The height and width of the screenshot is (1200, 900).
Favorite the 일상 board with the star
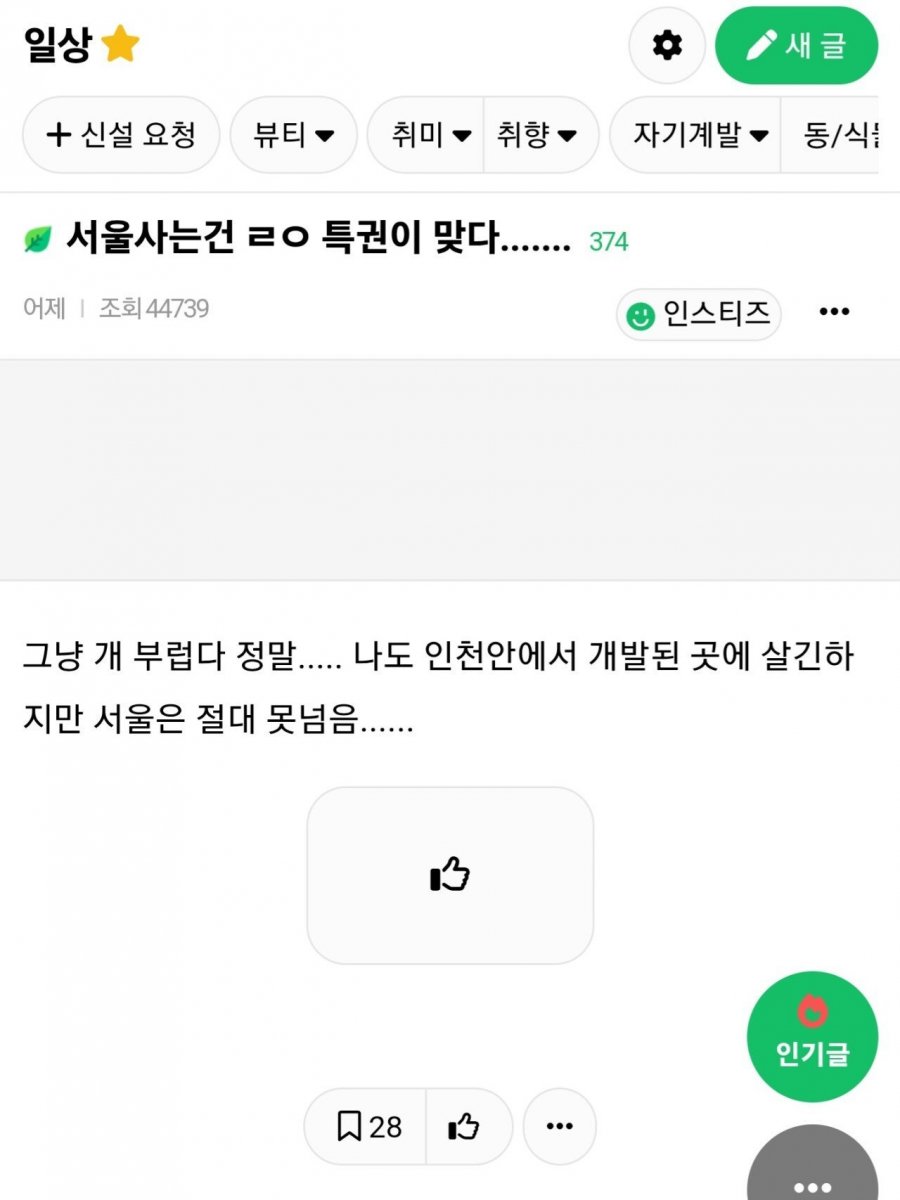tap(120, 46)
